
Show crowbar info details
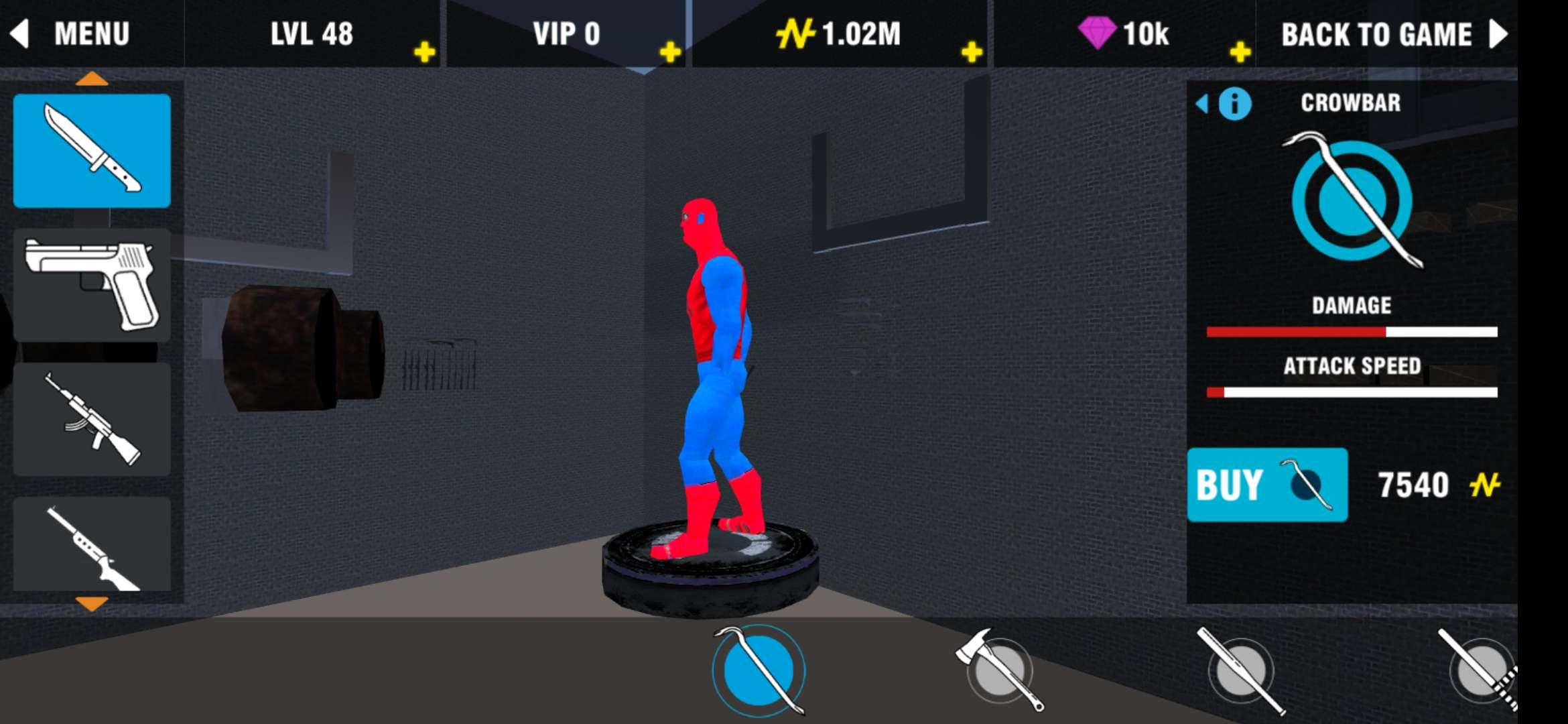click(x=1234, y=104)
